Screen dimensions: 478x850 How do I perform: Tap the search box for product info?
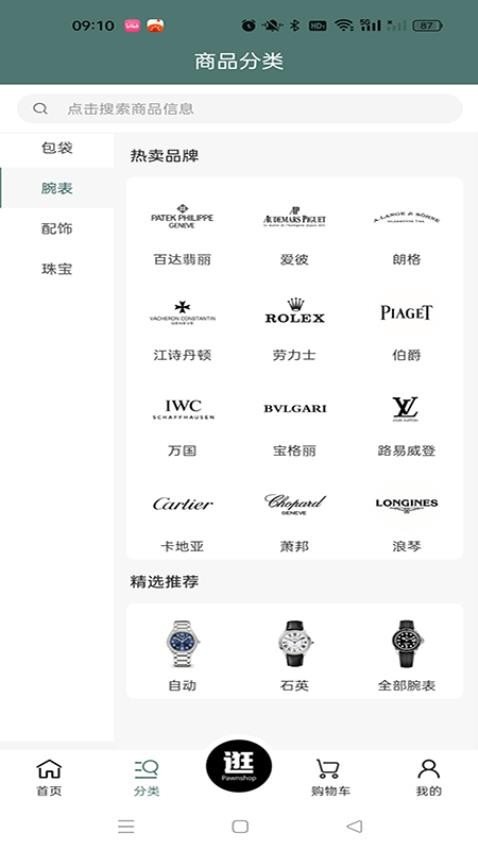240,108
